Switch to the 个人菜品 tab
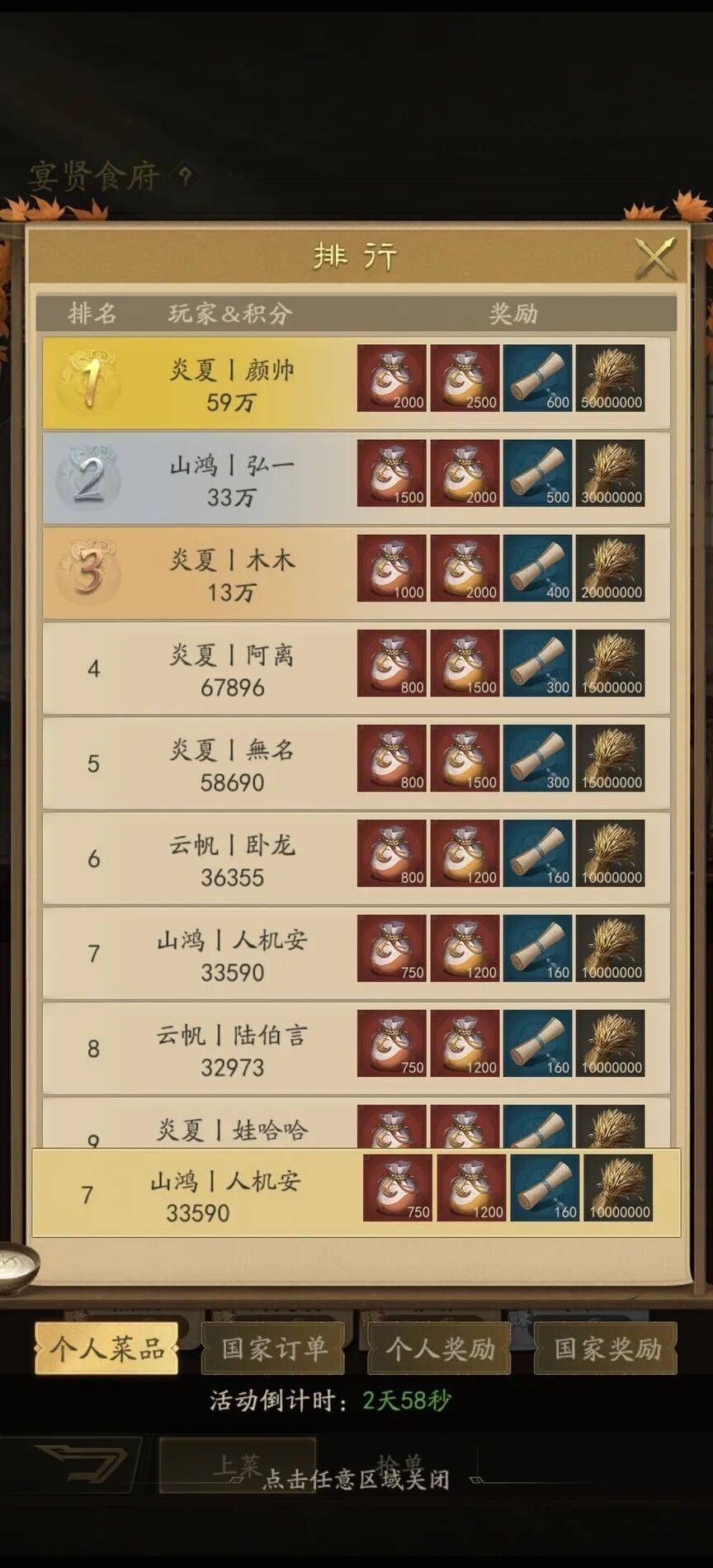 [106, 1349]
